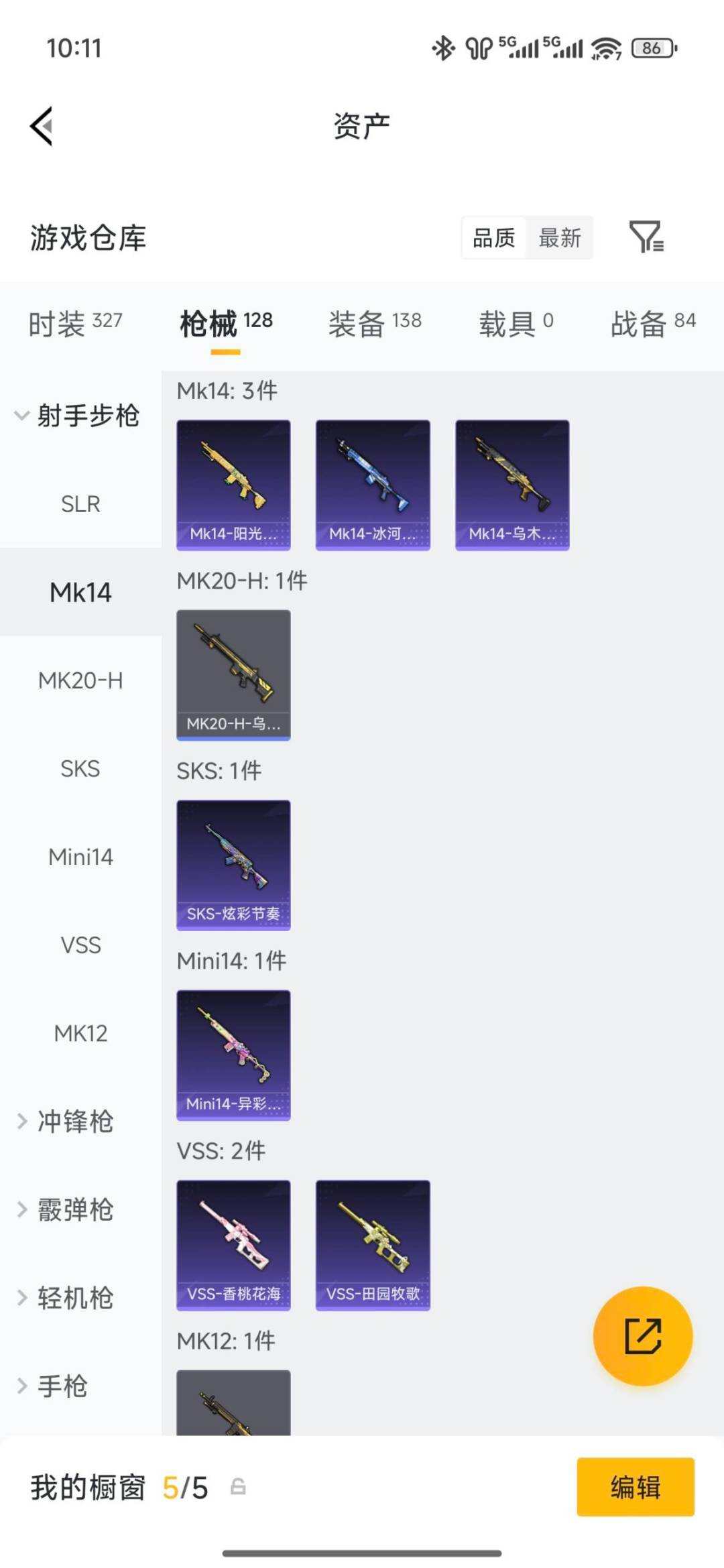This screenshot has width=724, height=1568.
Task: Open the warehouse filter icon
Action: (x=646, y=237)
